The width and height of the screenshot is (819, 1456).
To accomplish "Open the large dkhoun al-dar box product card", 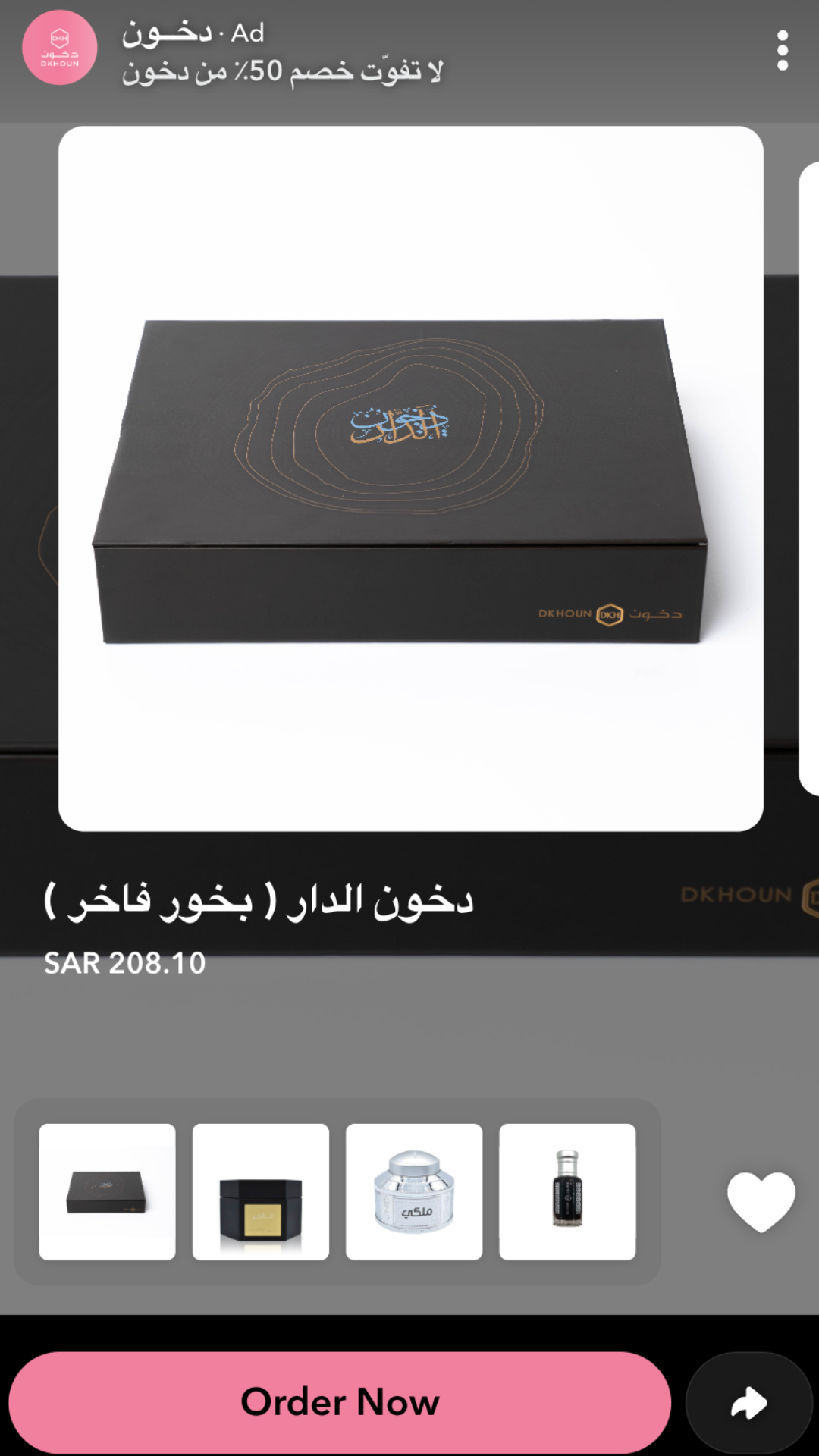I will point(410,479).
